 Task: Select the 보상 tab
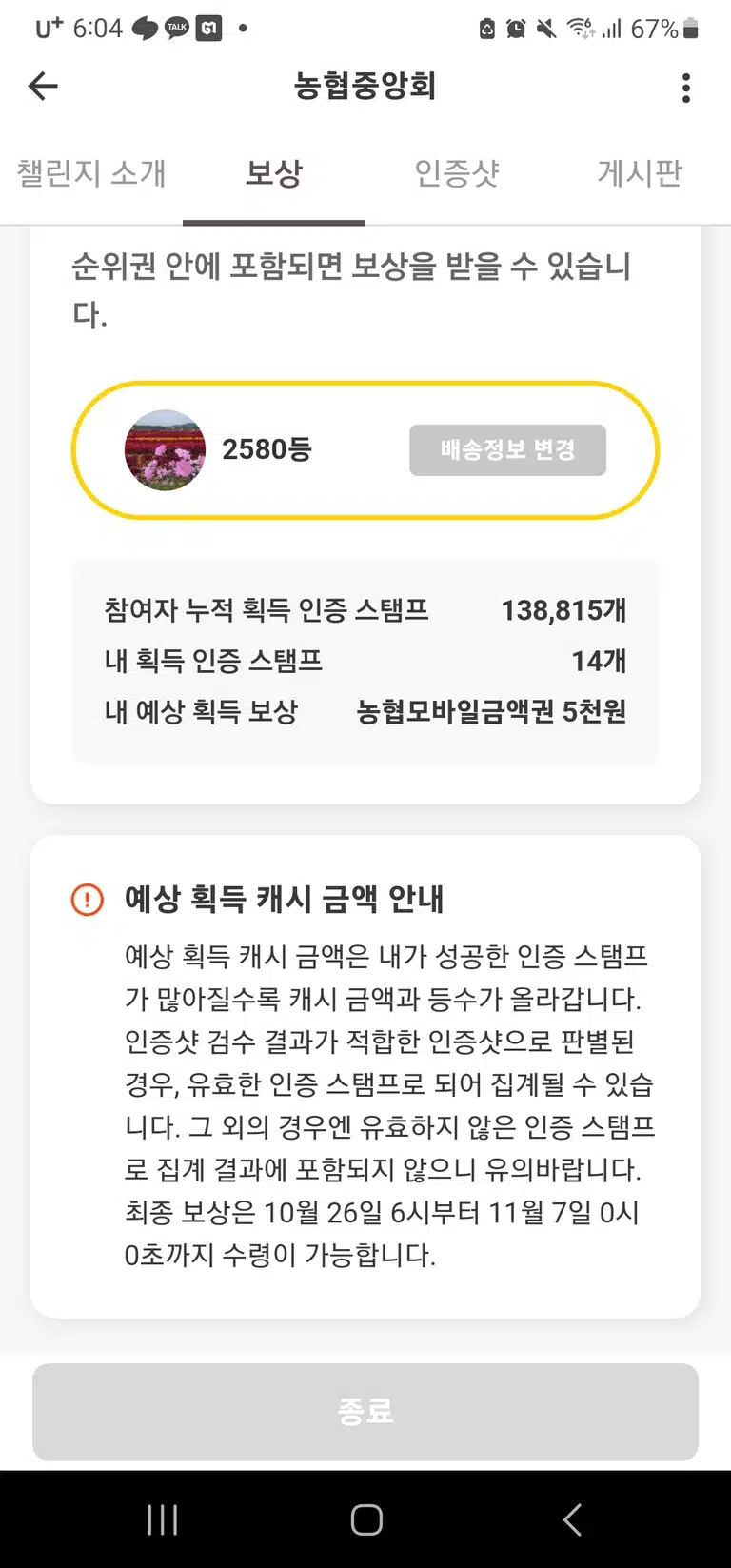(x=274, y=173)
